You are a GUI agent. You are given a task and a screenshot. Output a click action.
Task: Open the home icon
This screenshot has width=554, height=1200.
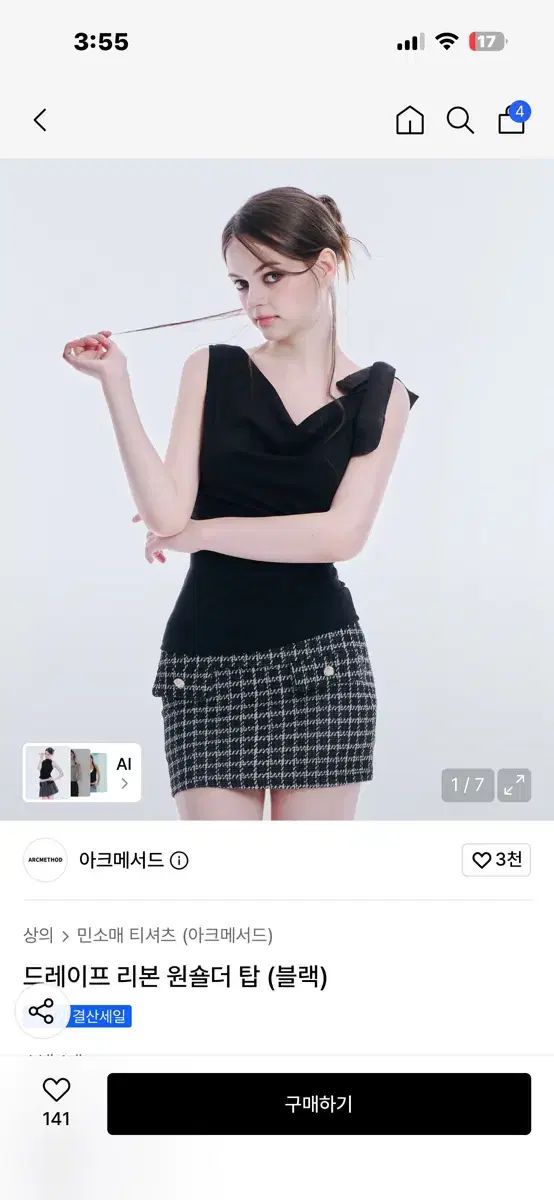coord(410,121)
